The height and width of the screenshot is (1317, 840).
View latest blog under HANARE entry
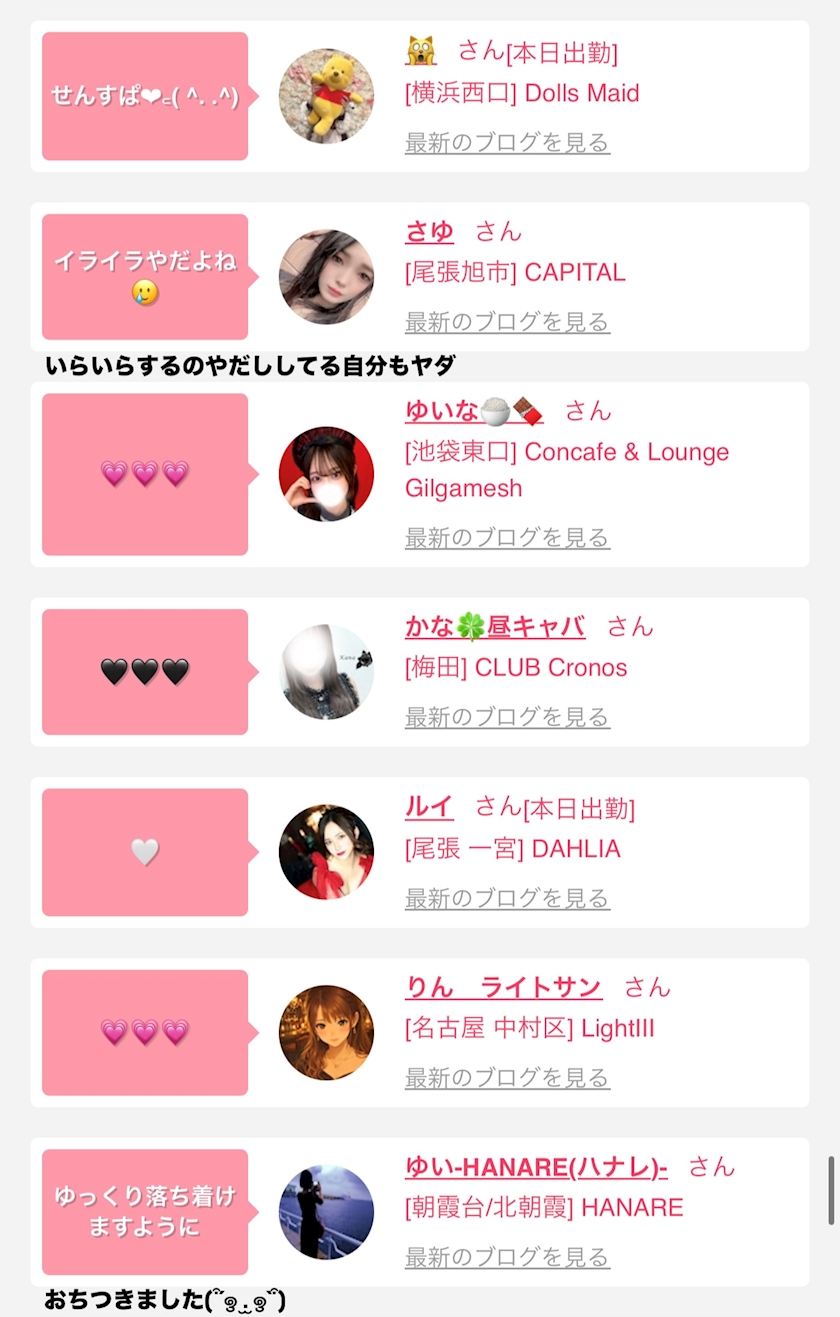(x=507, y=1257)
